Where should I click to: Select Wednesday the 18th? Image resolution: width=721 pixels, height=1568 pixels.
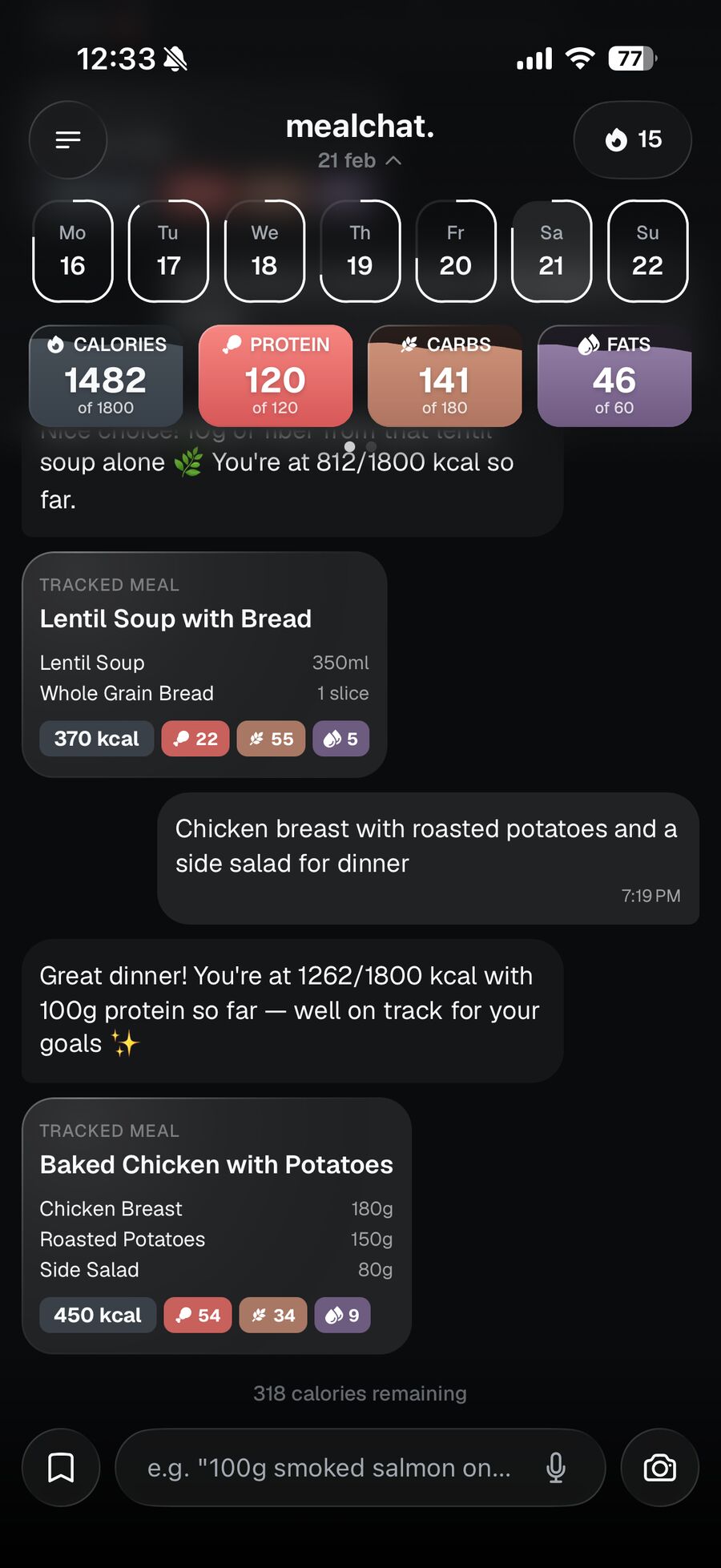264,251
